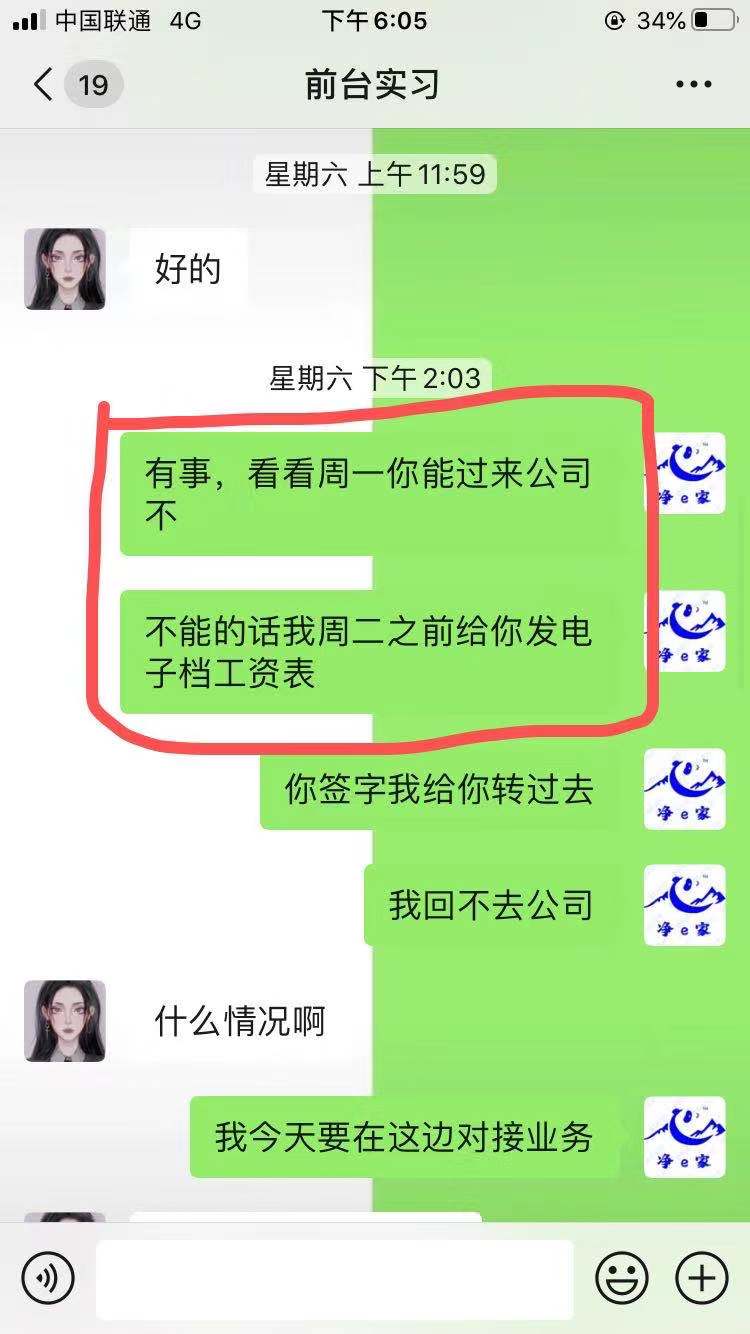This screenshot has width=750, height=1334.
Task: Open the plus attachment menu
Action: click(x=702, y=1278)
